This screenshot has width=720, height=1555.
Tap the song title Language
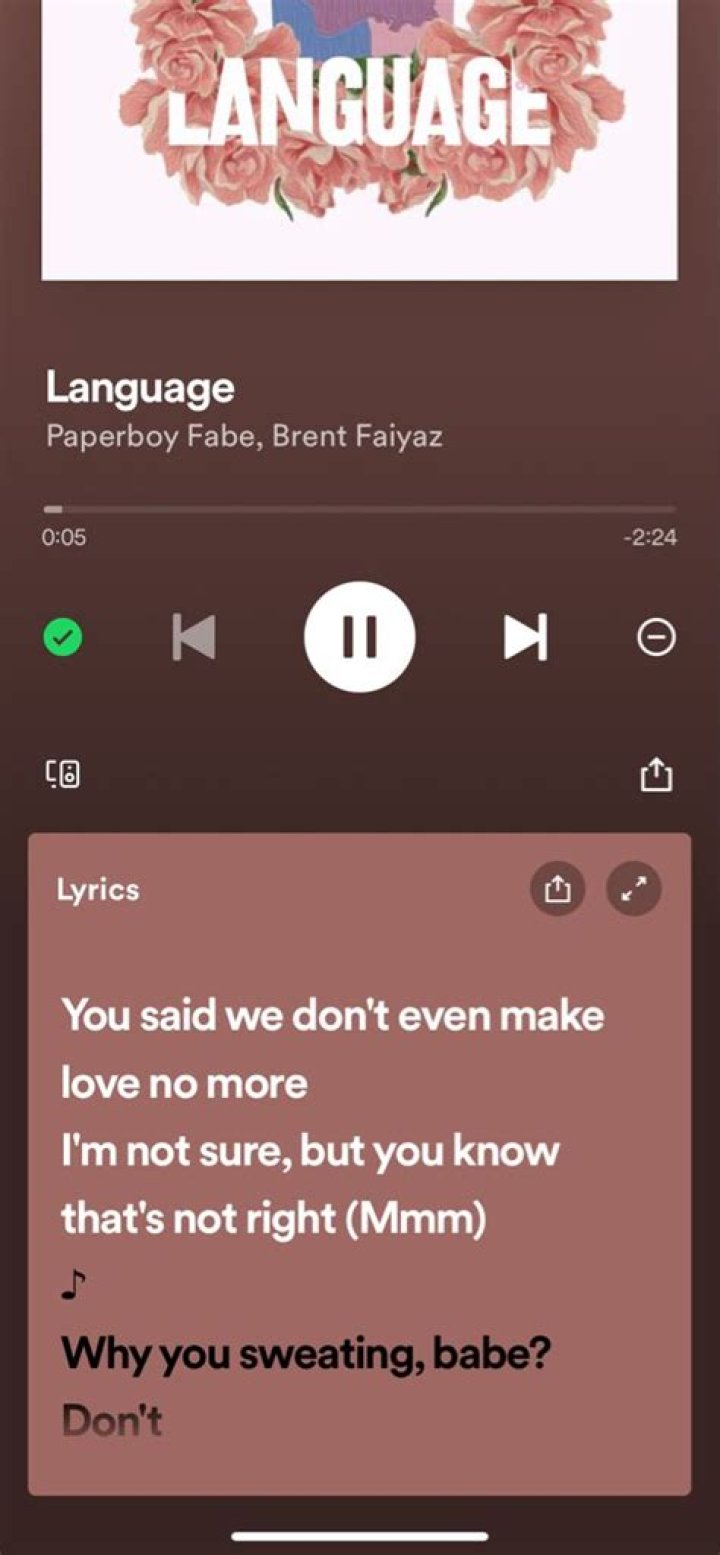click(x=140, y=388)
